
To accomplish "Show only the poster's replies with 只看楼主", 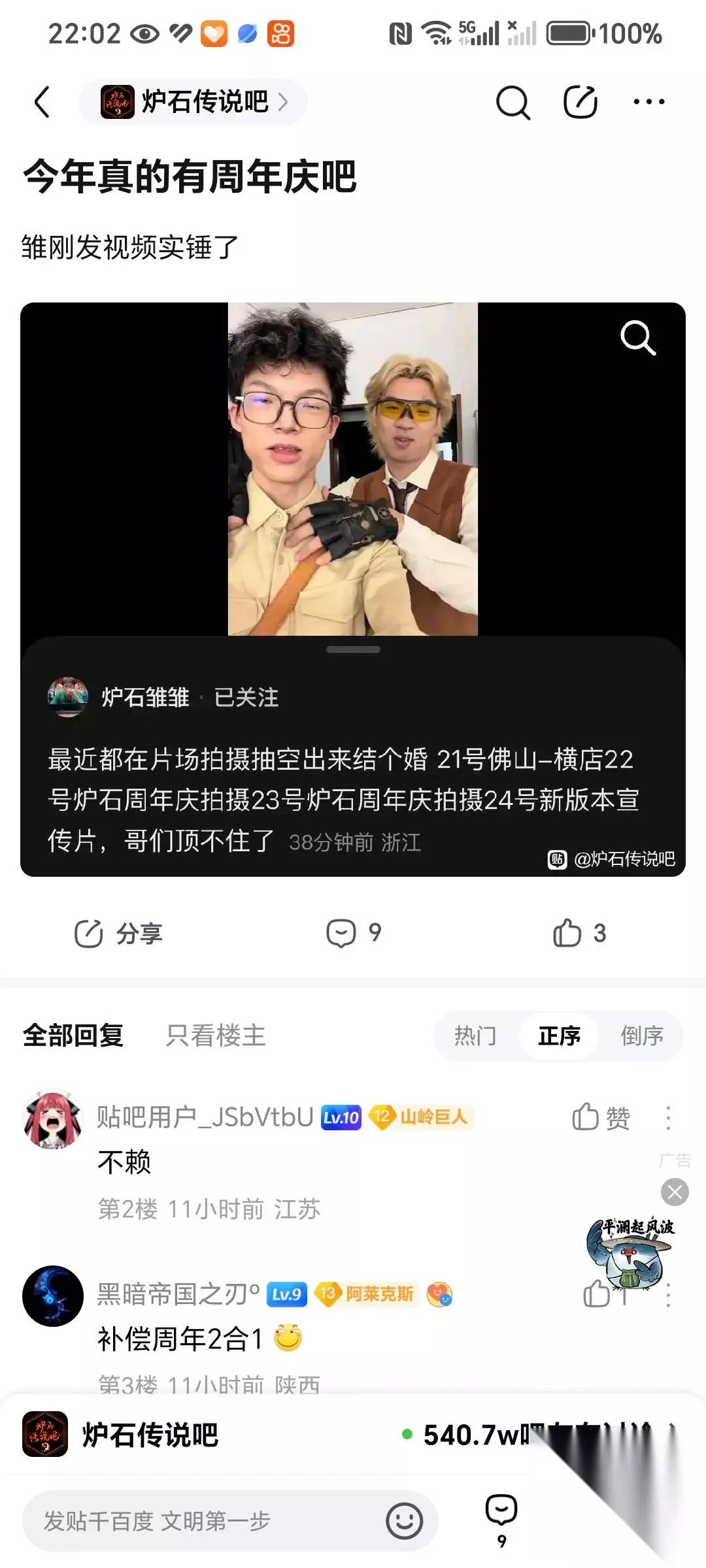I will pos(216,1036).
